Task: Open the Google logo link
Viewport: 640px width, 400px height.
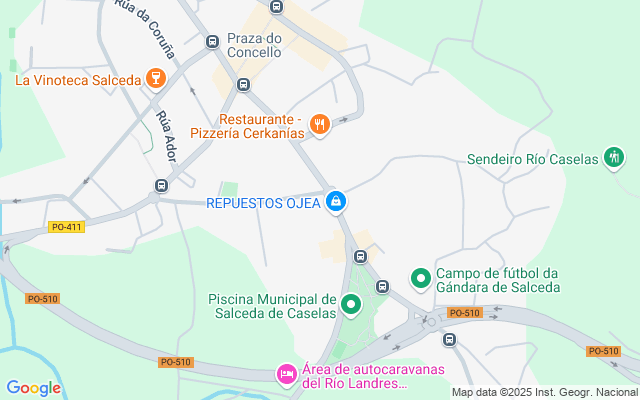Action: click(33, 388)
